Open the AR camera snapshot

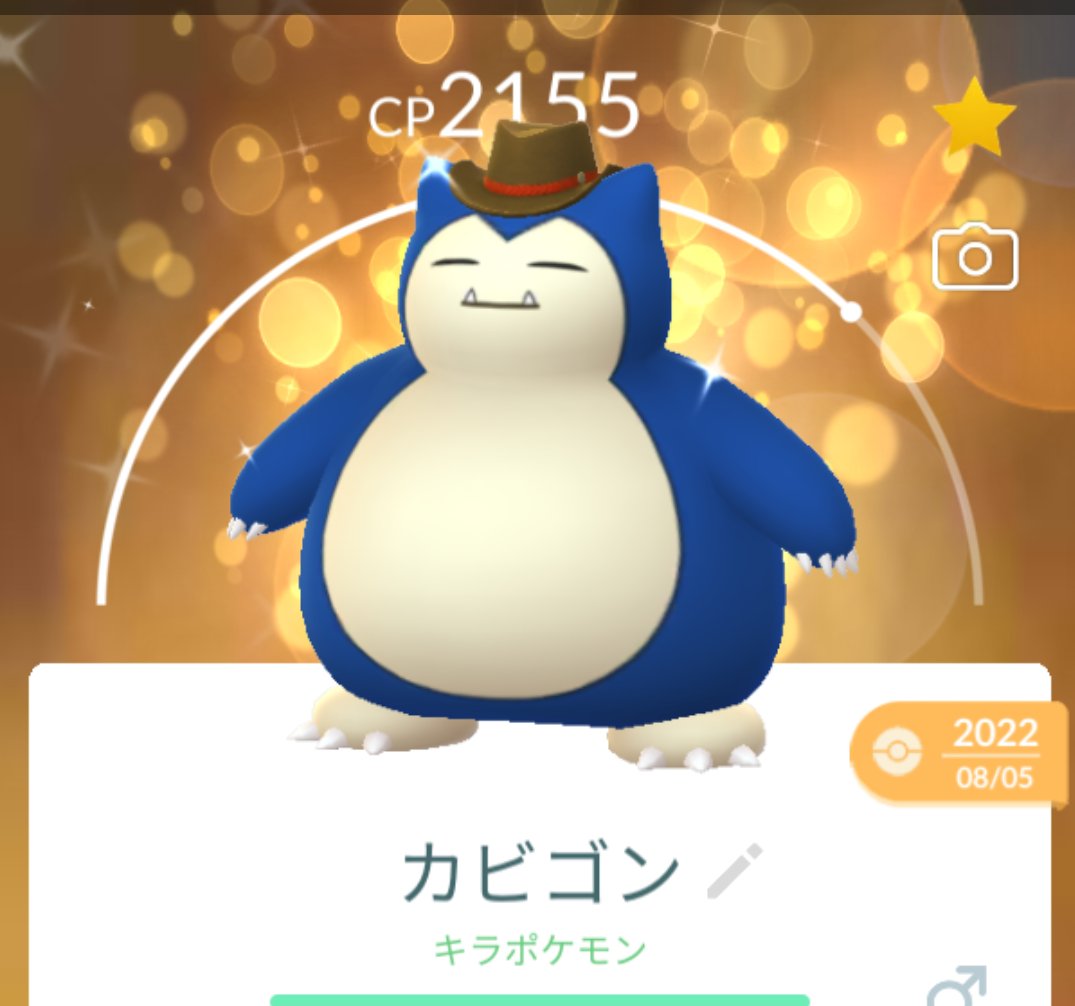tap(975, 258)
